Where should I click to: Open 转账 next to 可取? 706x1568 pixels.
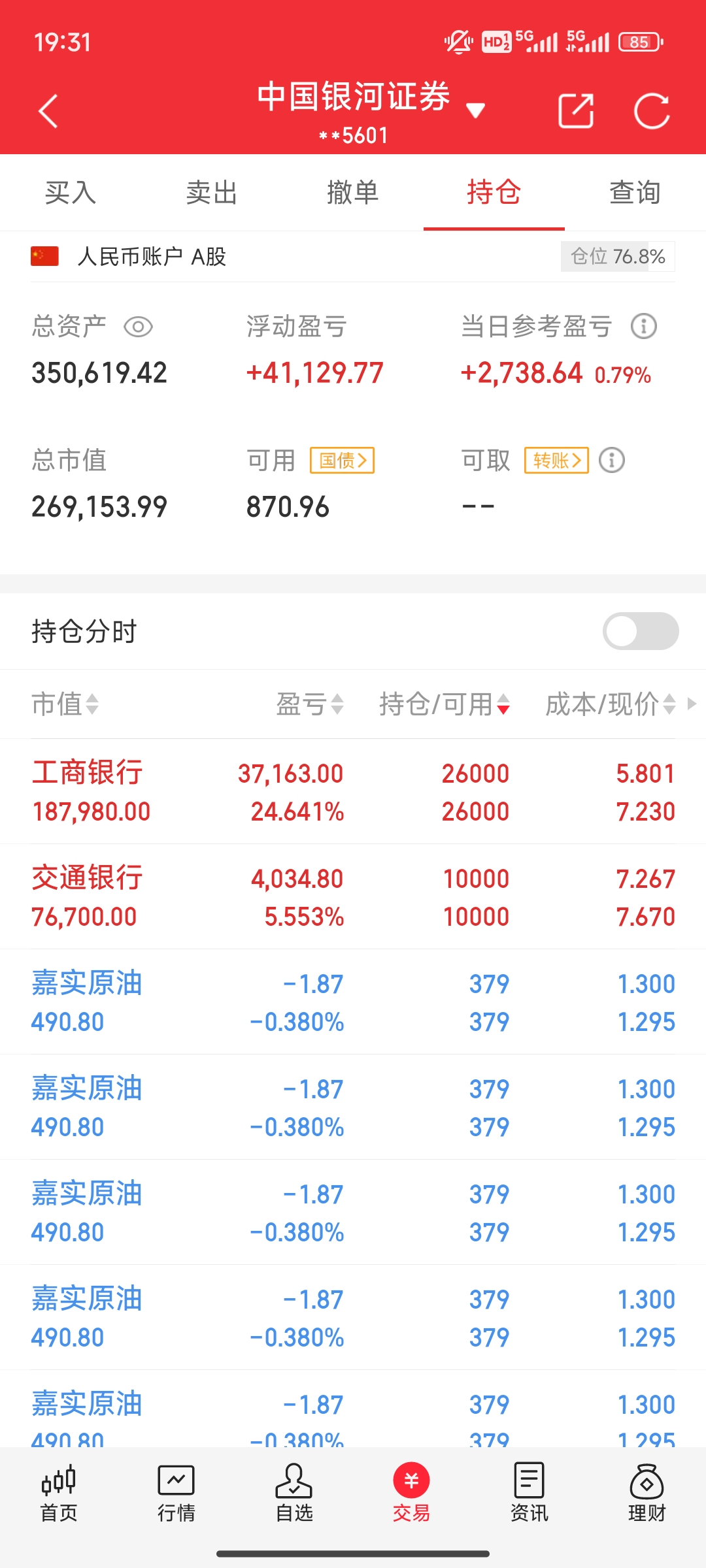pyautogui.click(x=556, y=461)
